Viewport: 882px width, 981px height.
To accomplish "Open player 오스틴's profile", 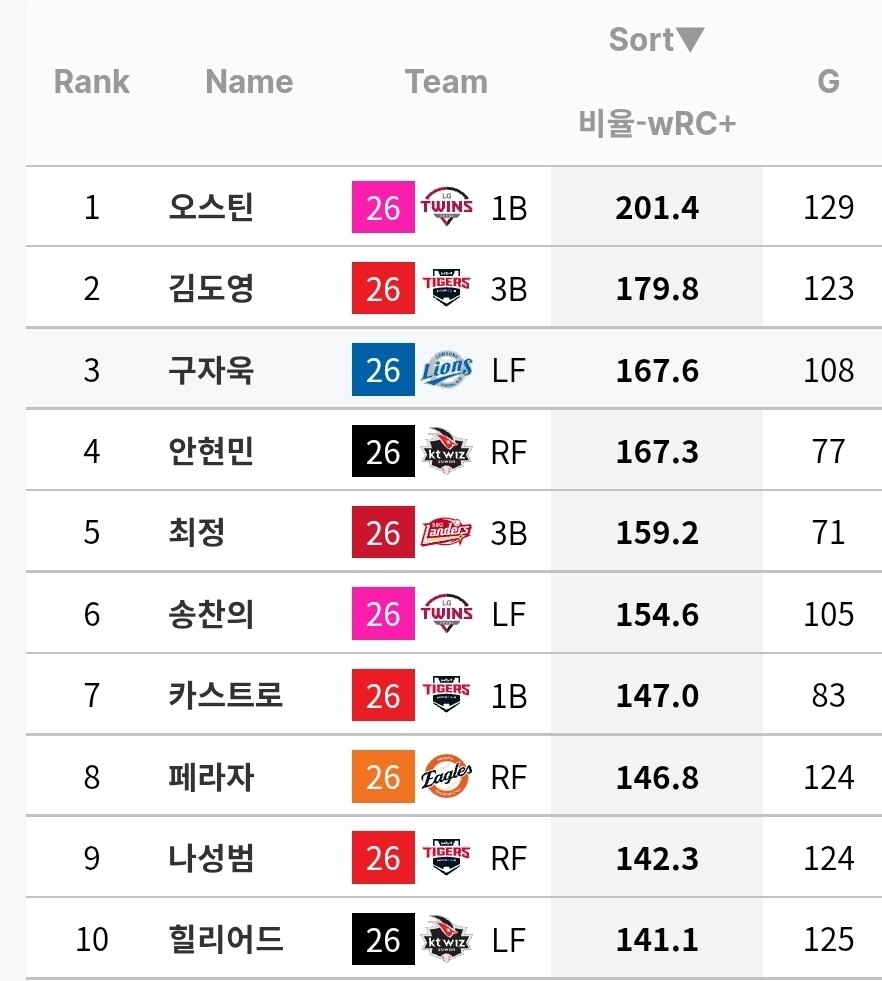I will [x=211, y=207].
